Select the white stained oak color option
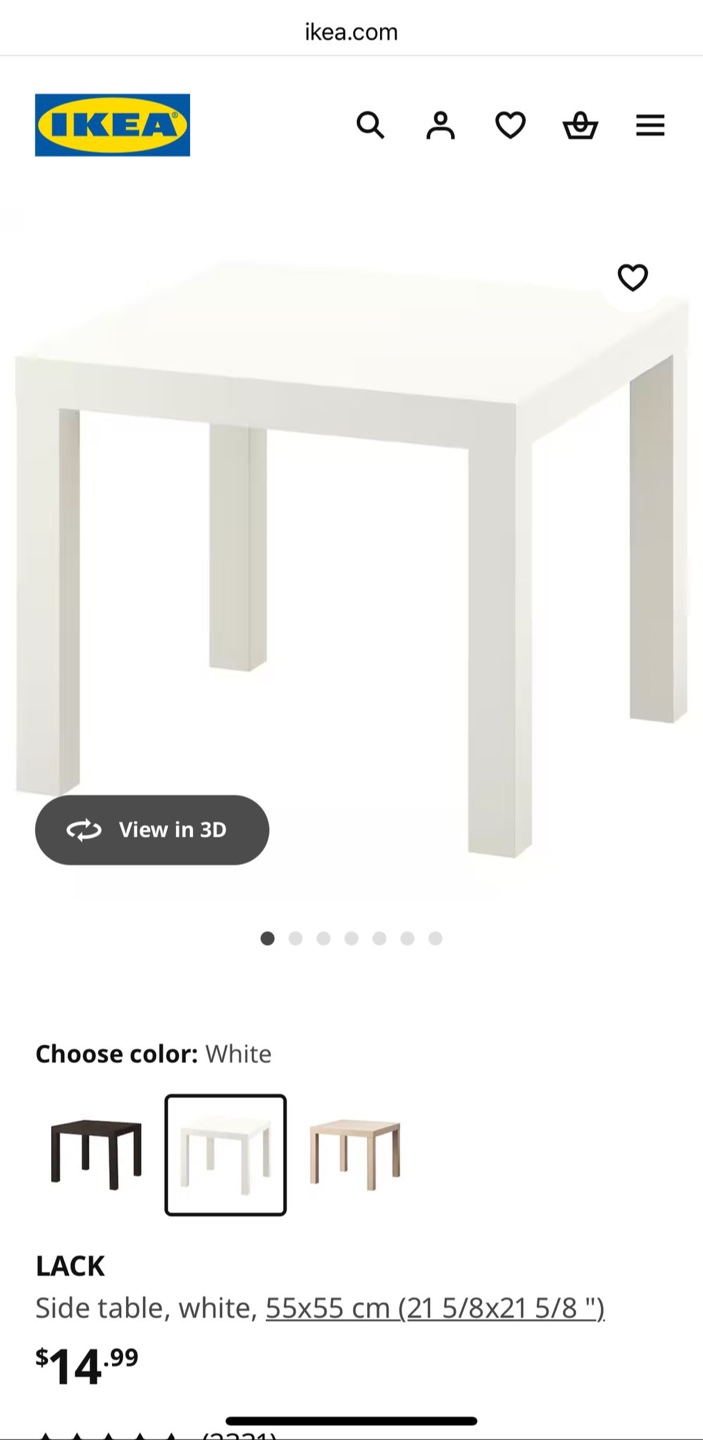703x1440 pixels. point(355,1155)
